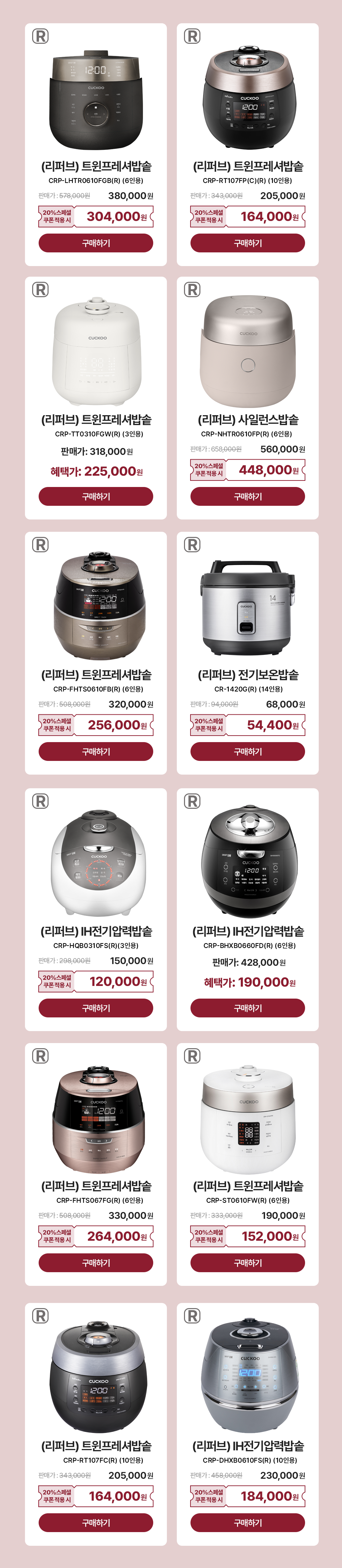Tap 구매하기 under CRP-ST0610FW(R)
Screen dimensions: 342x1568
pyautogui.click(x=247, y=1263)
